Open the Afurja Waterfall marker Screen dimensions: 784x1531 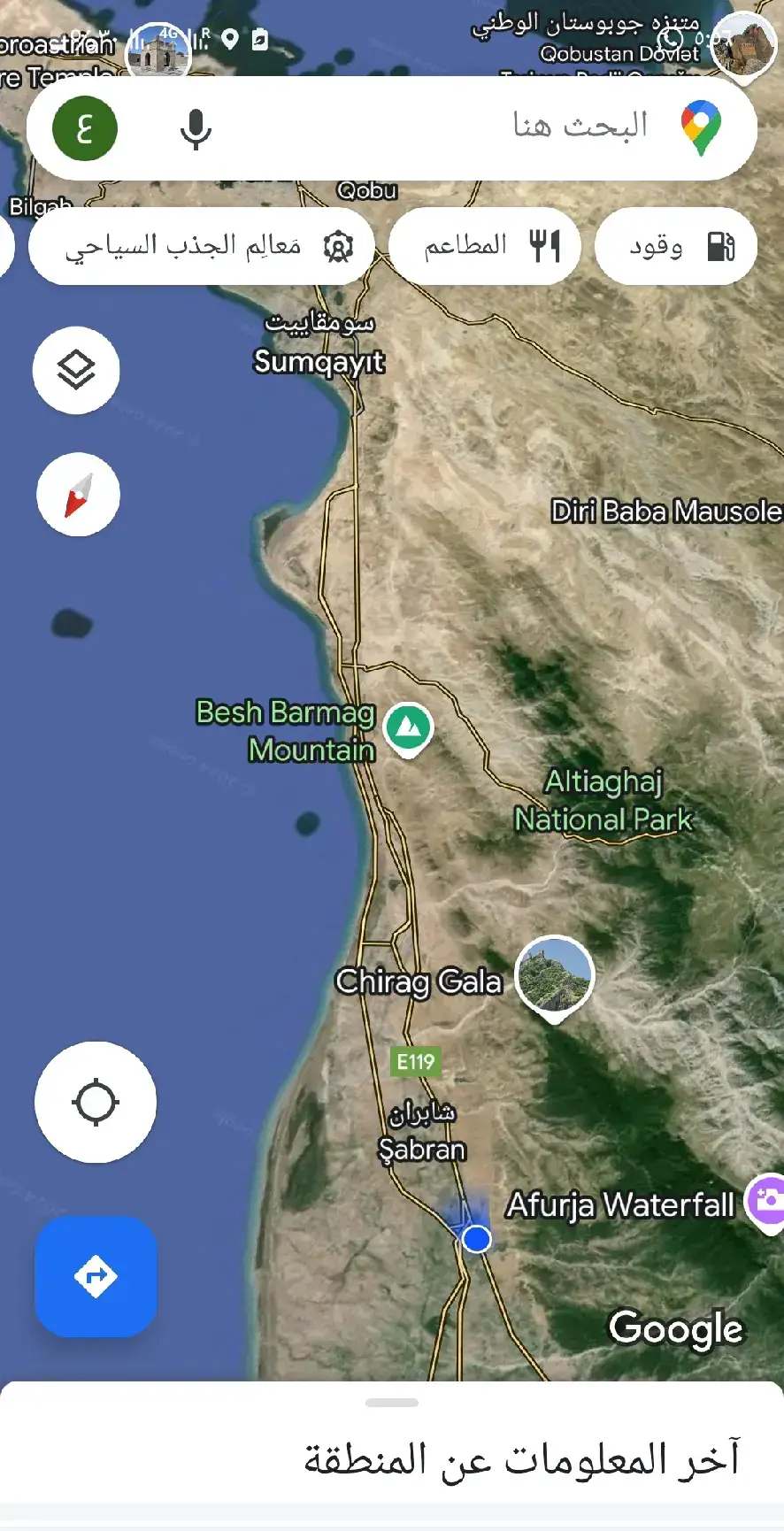766,1202
